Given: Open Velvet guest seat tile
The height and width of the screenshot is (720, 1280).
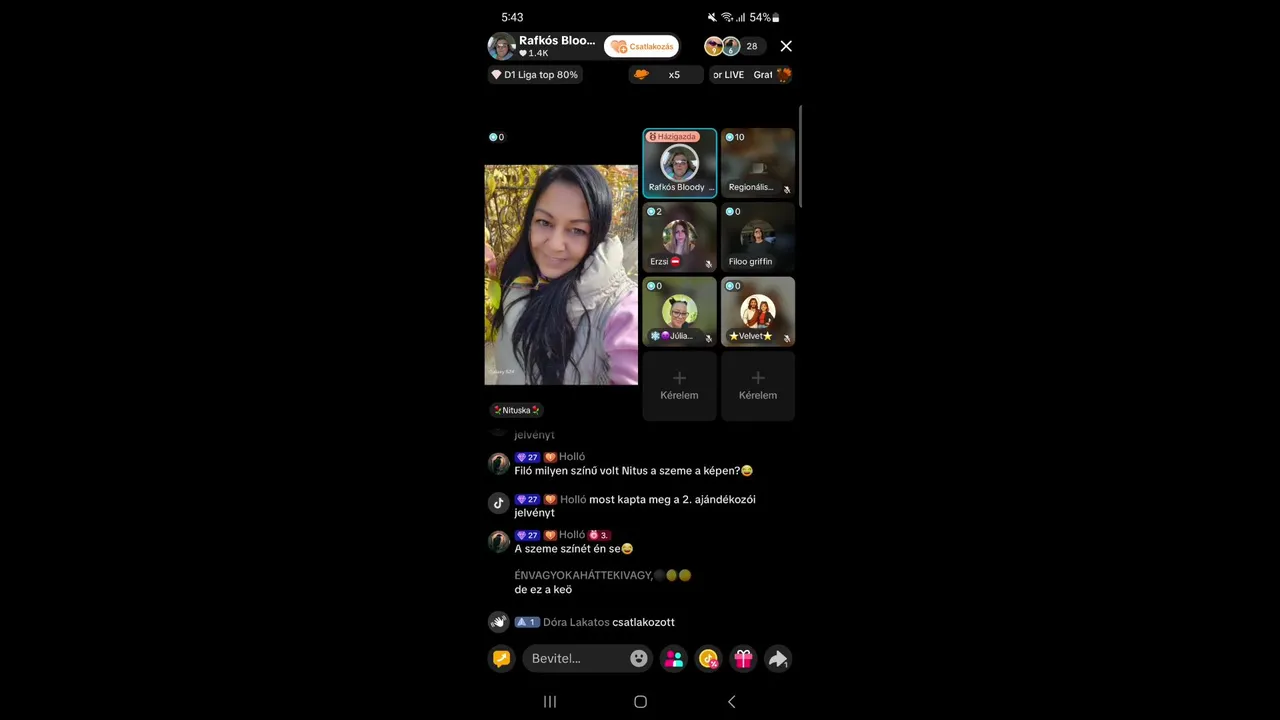Looking at the screenshot, I should [757, 312].
